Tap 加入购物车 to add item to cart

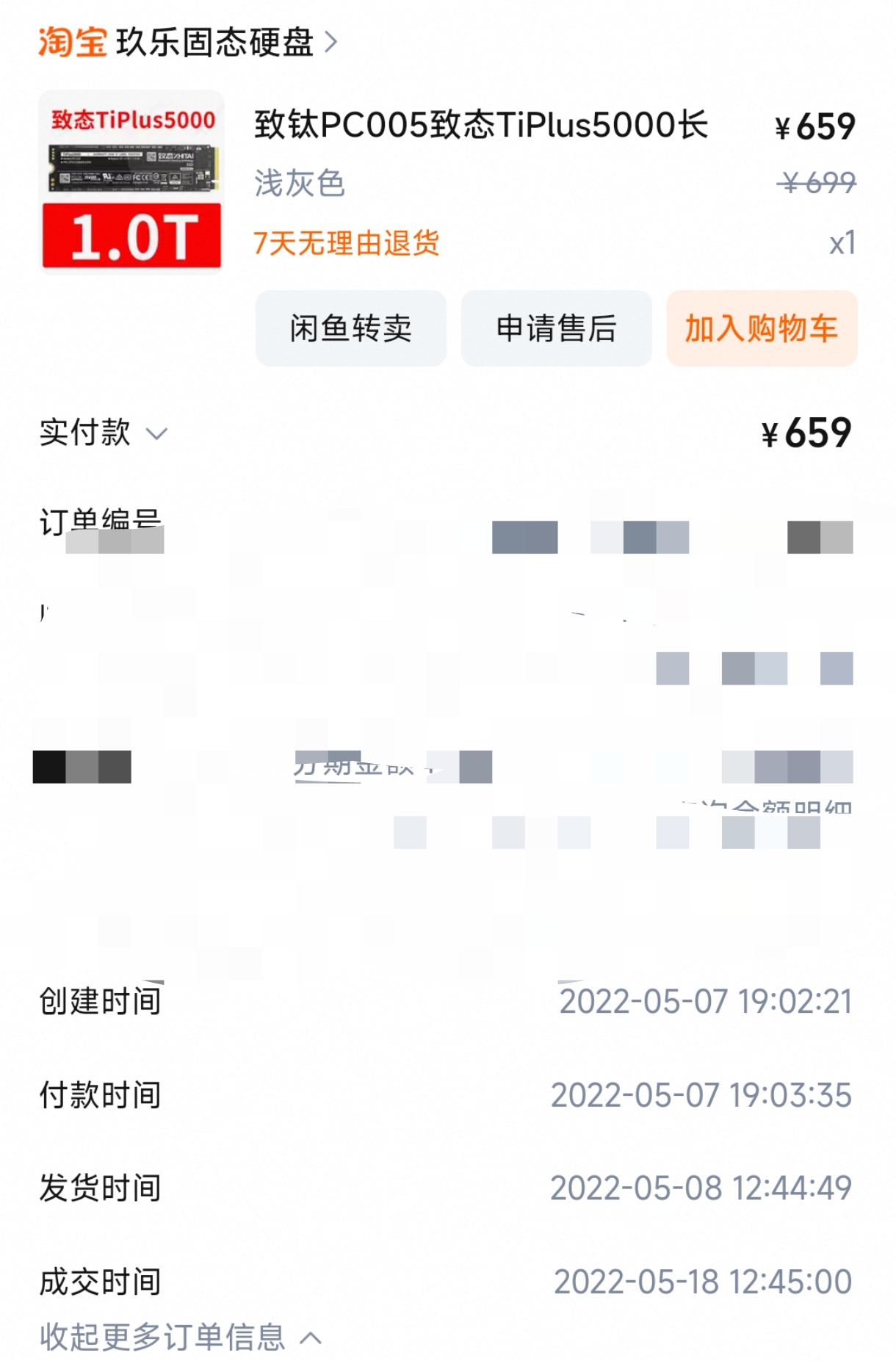761,328
